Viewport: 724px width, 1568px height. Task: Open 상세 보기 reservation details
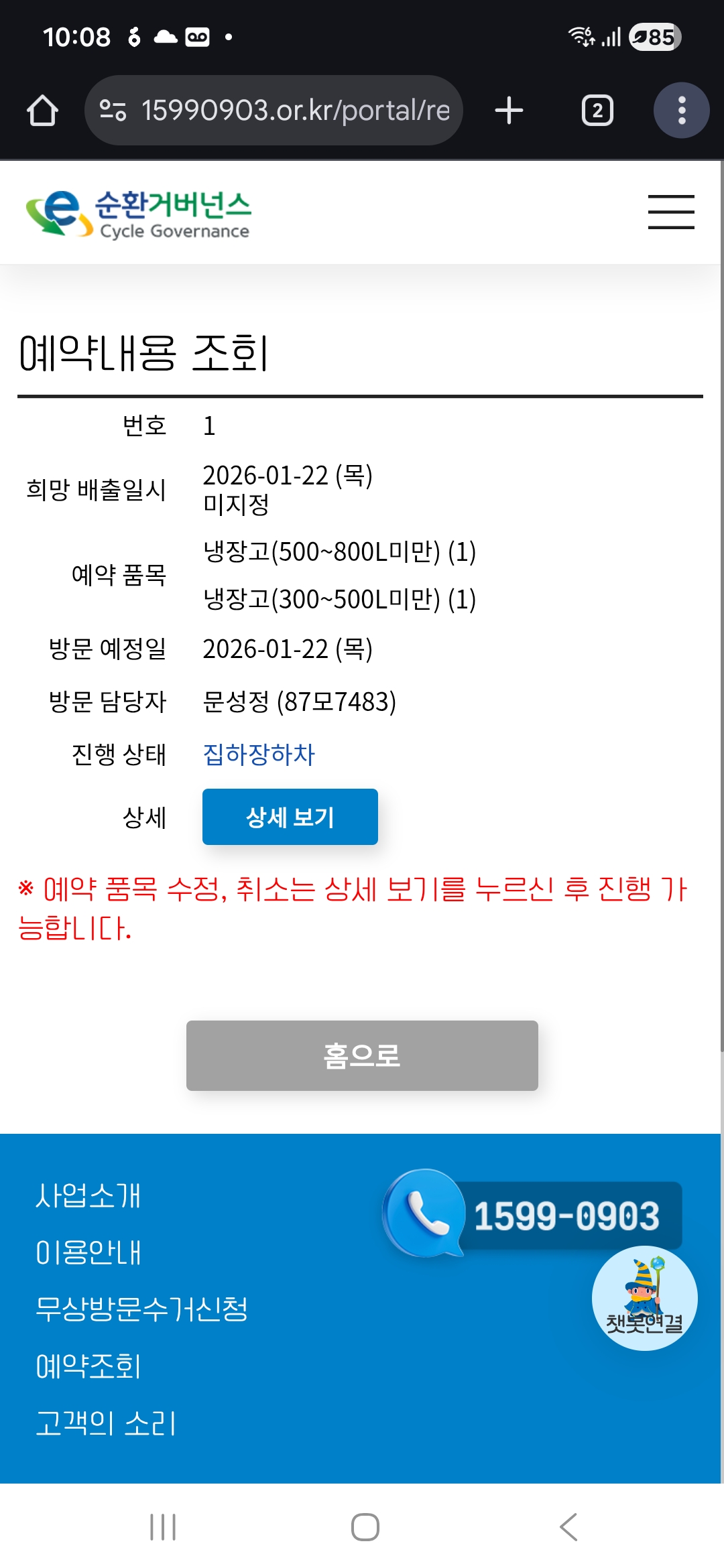pos(290,817)
